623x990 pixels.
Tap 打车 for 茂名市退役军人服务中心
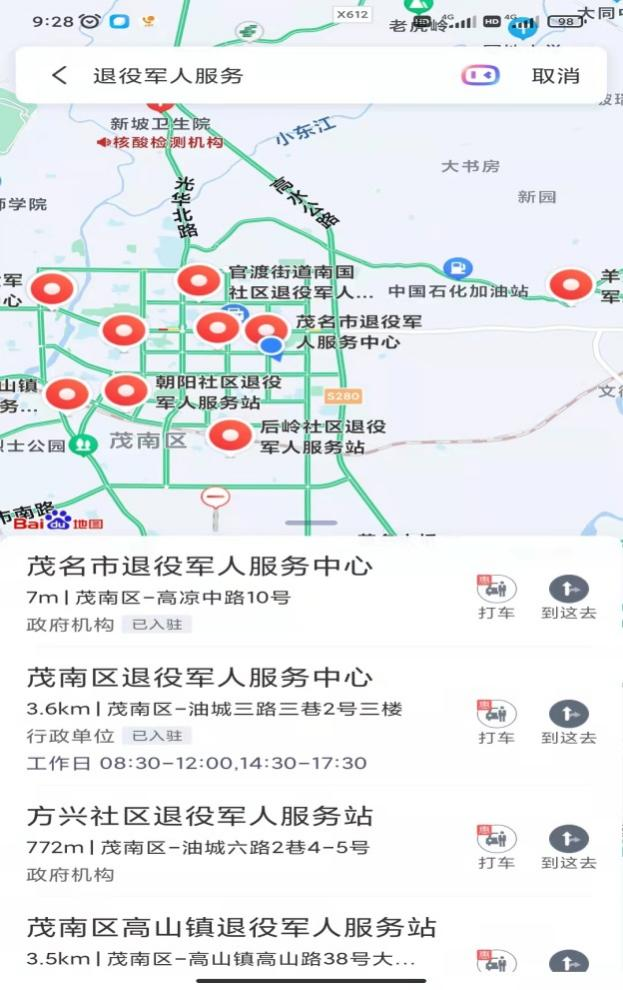coord(496,598)
